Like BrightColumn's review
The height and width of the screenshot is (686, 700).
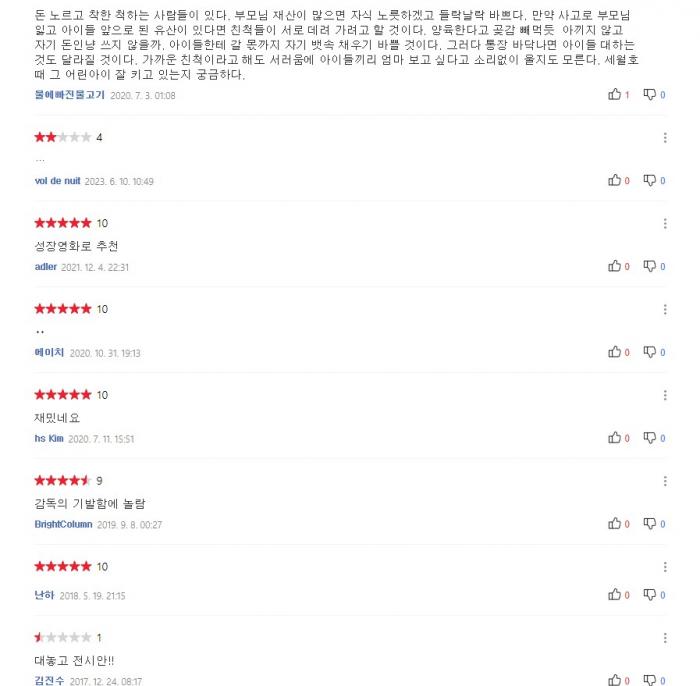point(614,524)
